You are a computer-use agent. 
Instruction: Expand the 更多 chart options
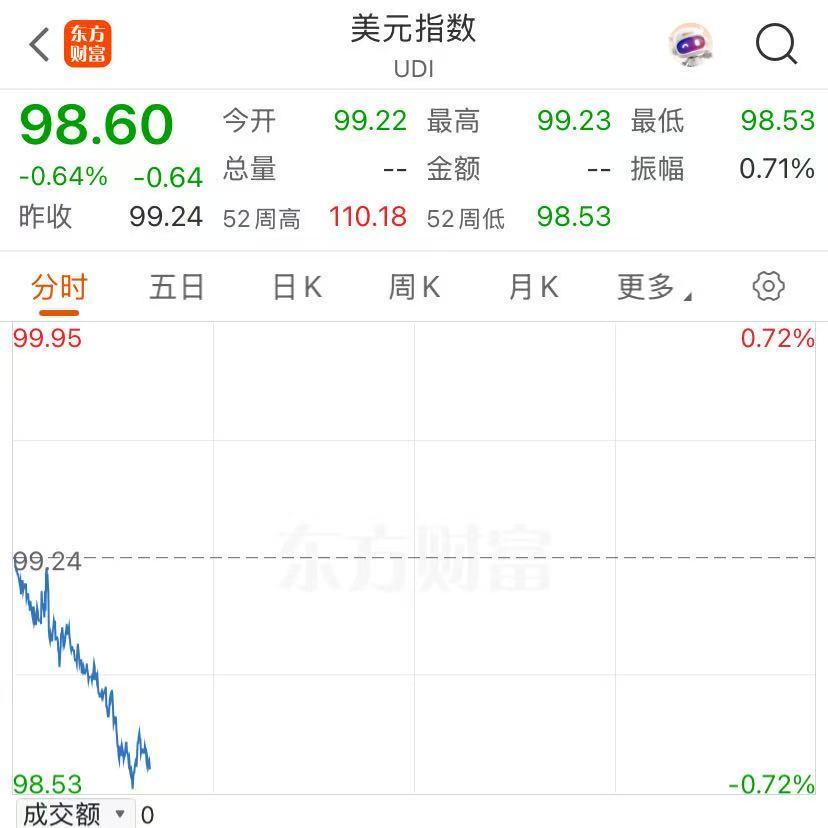tap(654, 287)
